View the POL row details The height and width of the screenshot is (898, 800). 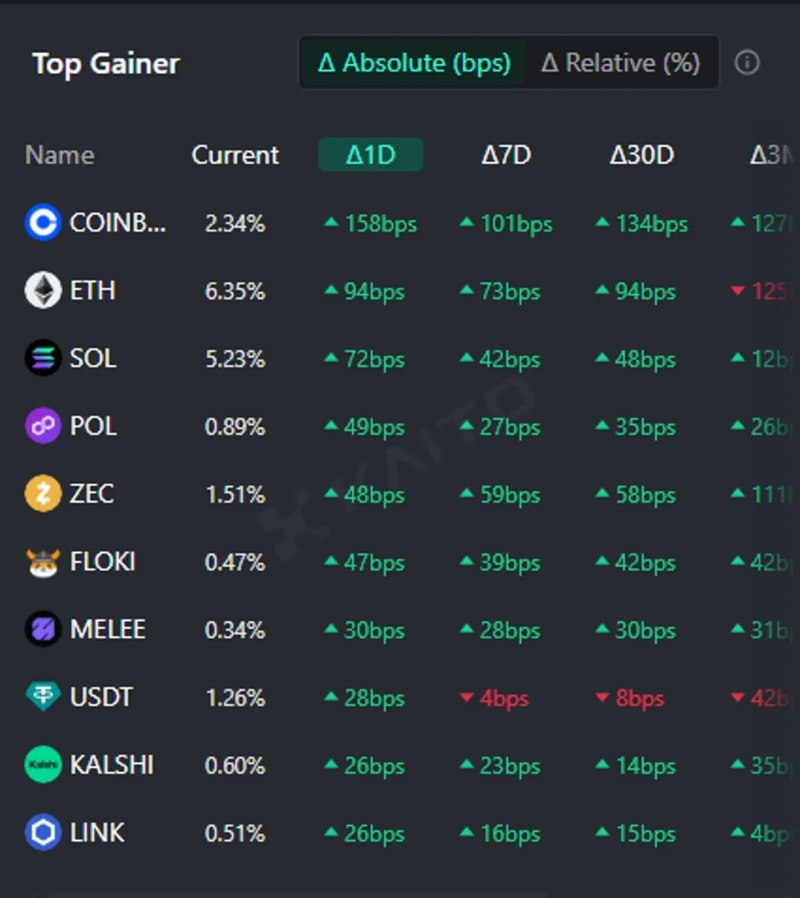[92, 426]
